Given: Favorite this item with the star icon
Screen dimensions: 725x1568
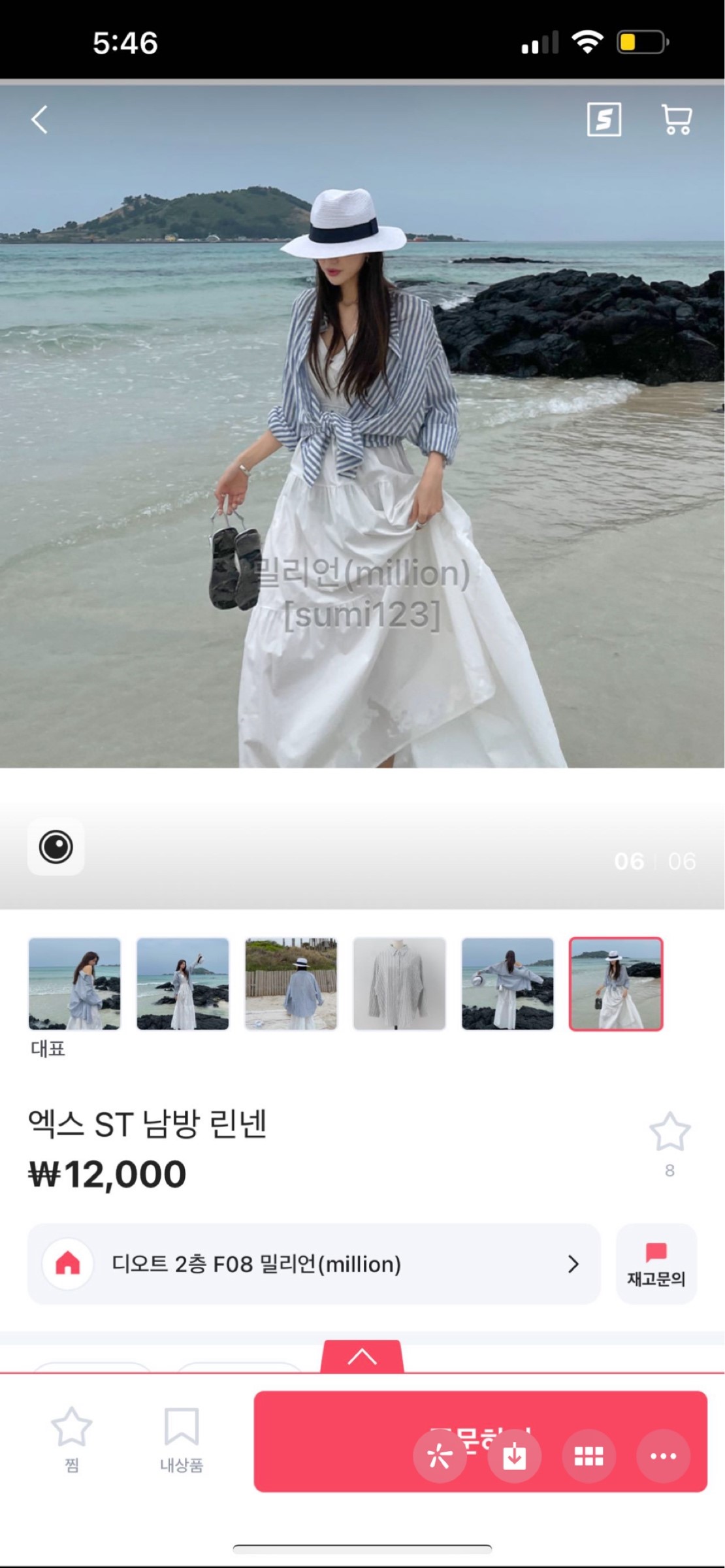Looking at the screenshot, I should point(669,1132).
